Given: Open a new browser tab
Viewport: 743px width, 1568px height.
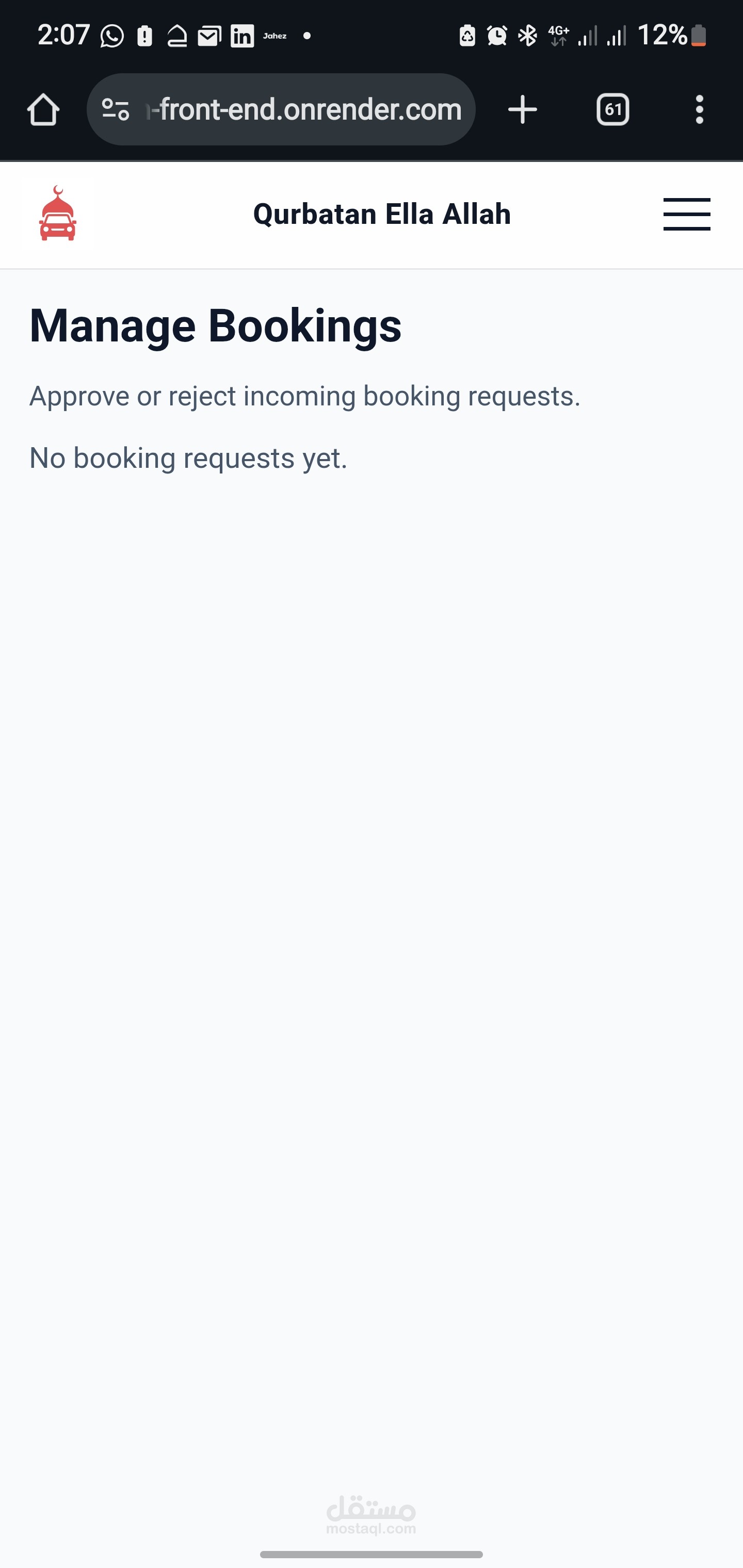Looking at the screenshot, I should 523,109.
